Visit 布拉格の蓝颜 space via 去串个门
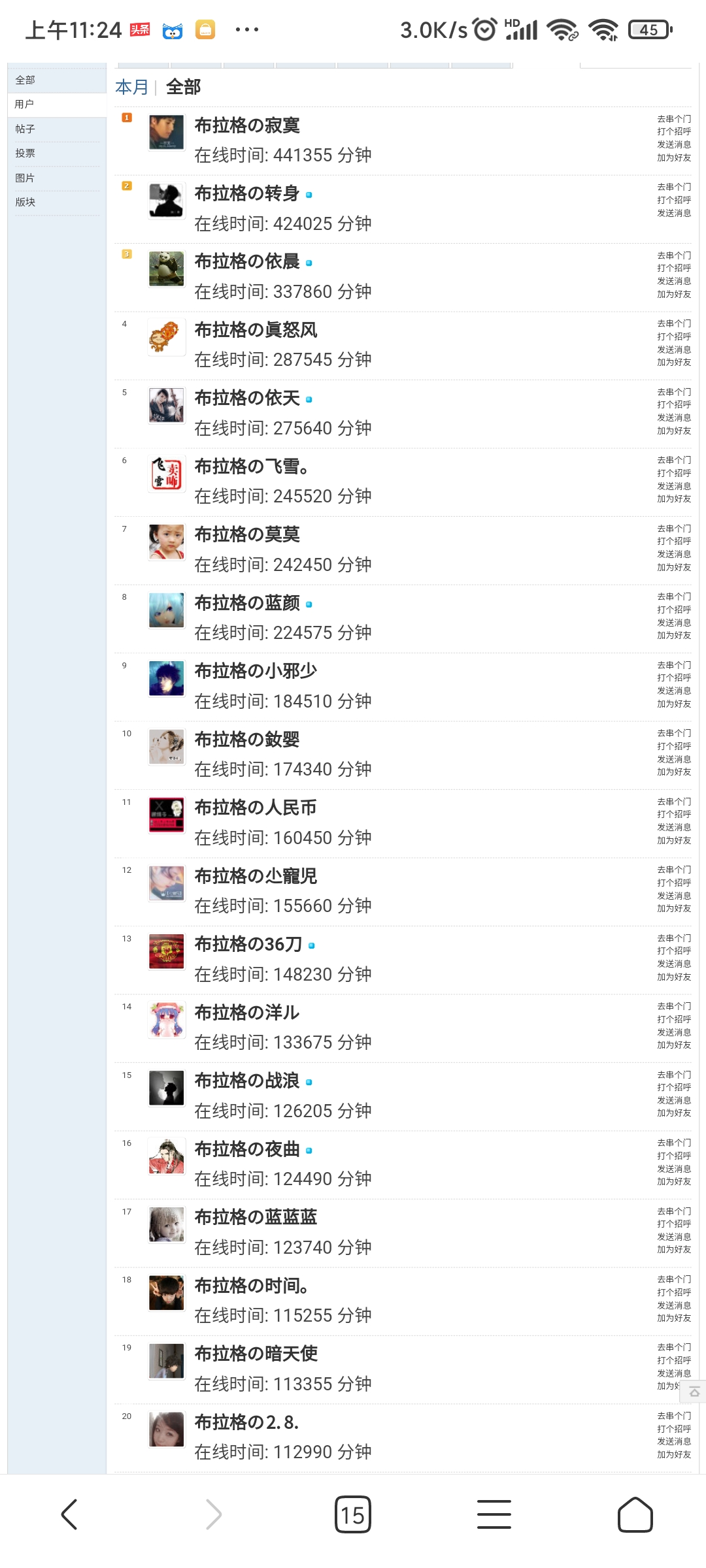Screen dimensions: 706x1568 (674, 596)
